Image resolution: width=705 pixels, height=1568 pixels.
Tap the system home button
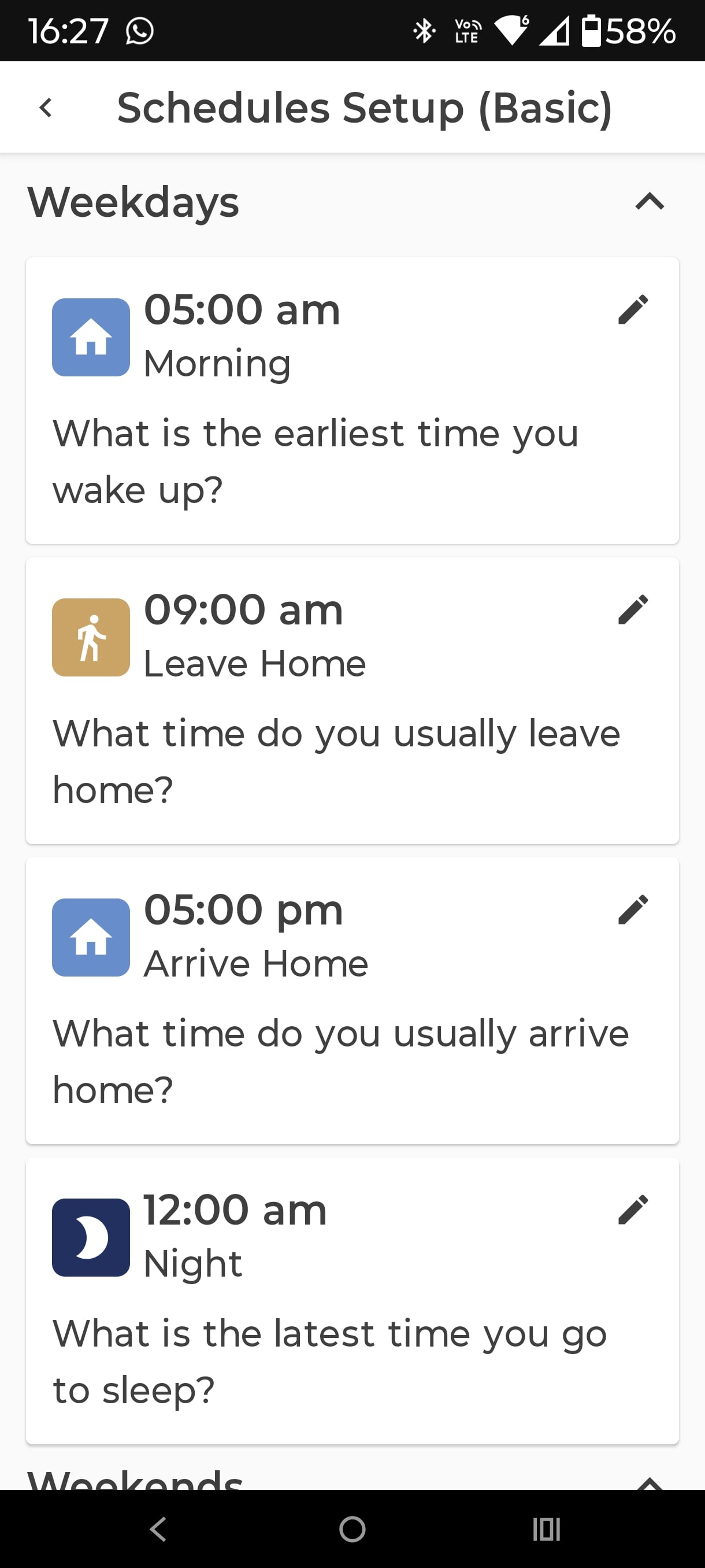point(352,1529)
